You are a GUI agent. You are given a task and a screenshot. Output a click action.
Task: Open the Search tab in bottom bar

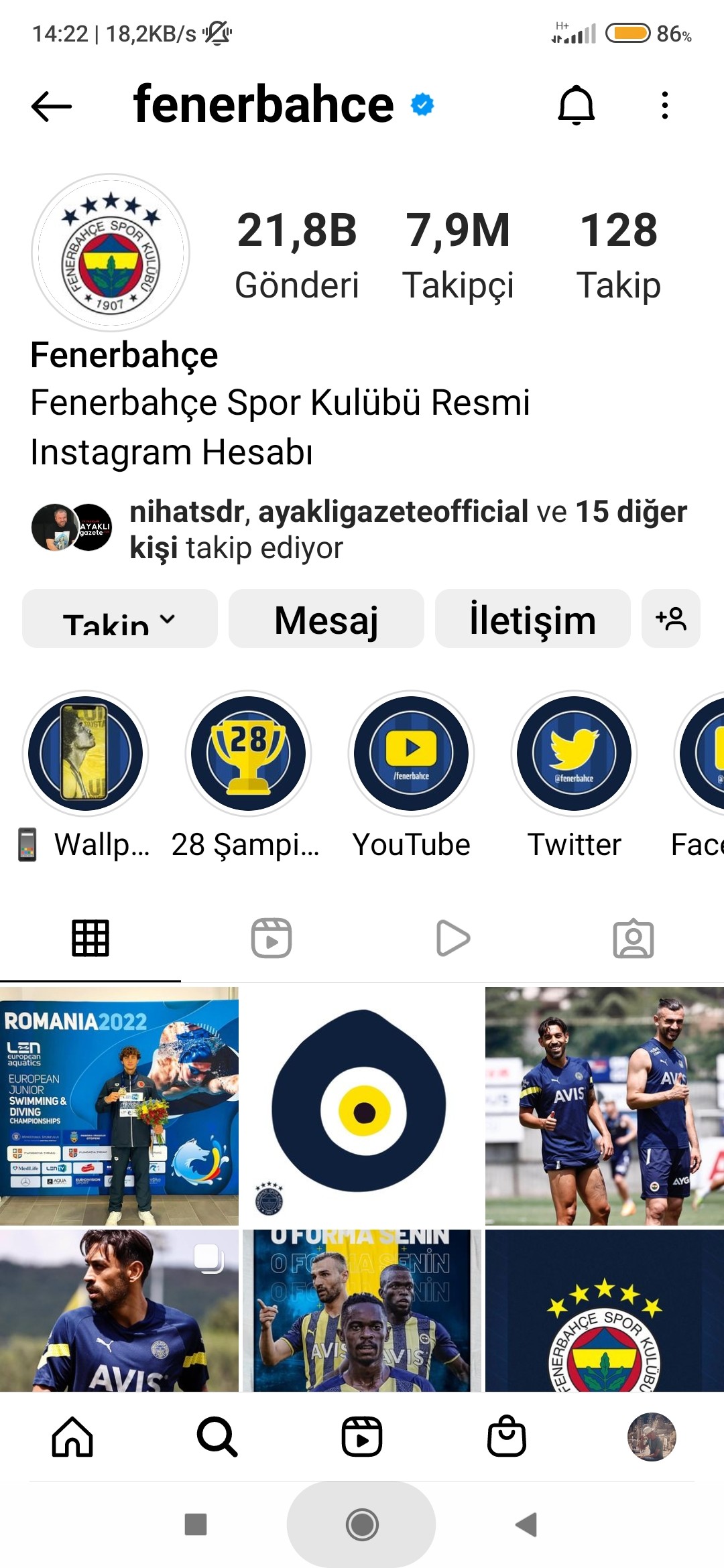[x=217, y=1437]
